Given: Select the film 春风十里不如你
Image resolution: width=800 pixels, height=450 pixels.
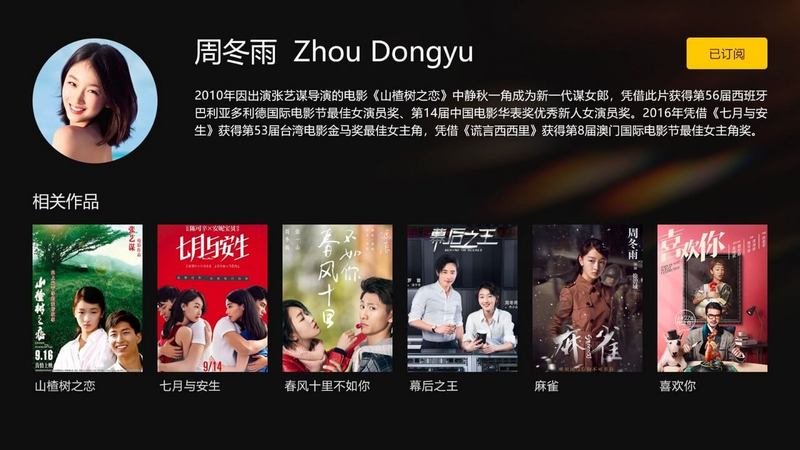Looking at the screenshot, I should click(337, 298).
